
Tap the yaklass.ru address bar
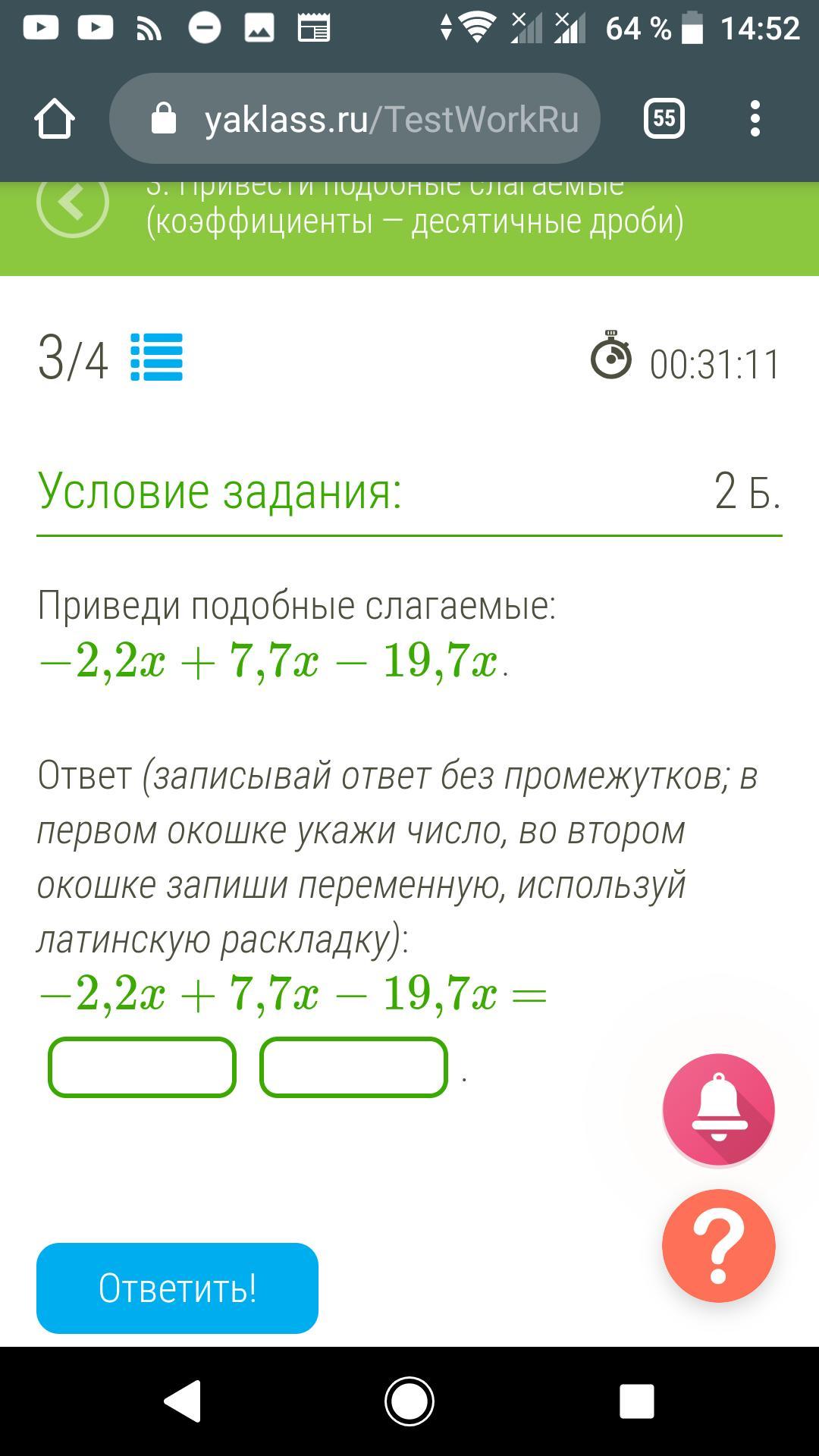pos(355,119)
